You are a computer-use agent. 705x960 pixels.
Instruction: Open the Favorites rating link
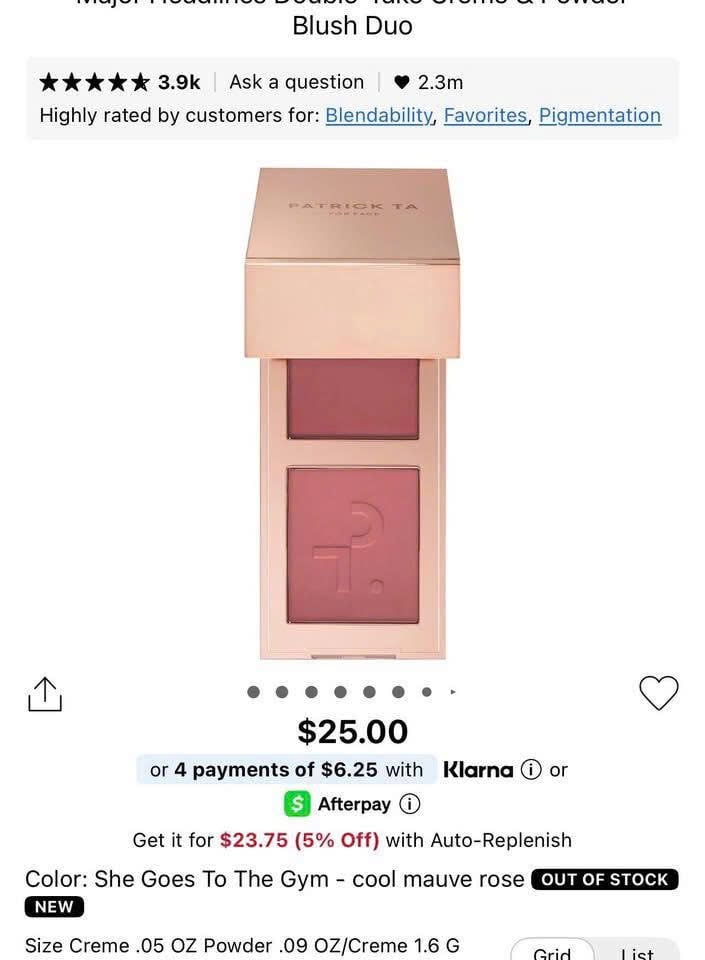485,115
